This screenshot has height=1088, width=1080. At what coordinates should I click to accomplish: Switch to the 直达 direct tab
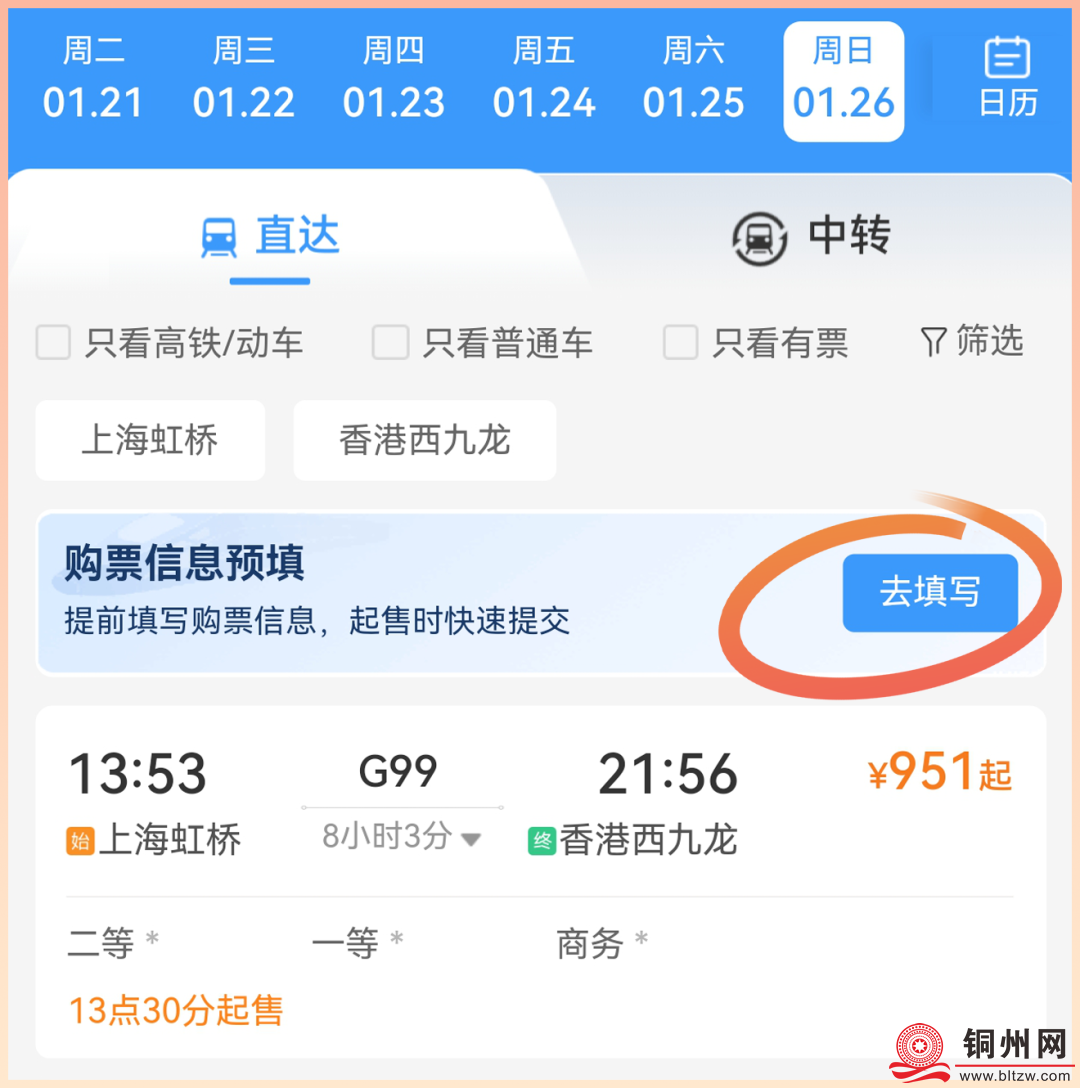tap(270, 238)
